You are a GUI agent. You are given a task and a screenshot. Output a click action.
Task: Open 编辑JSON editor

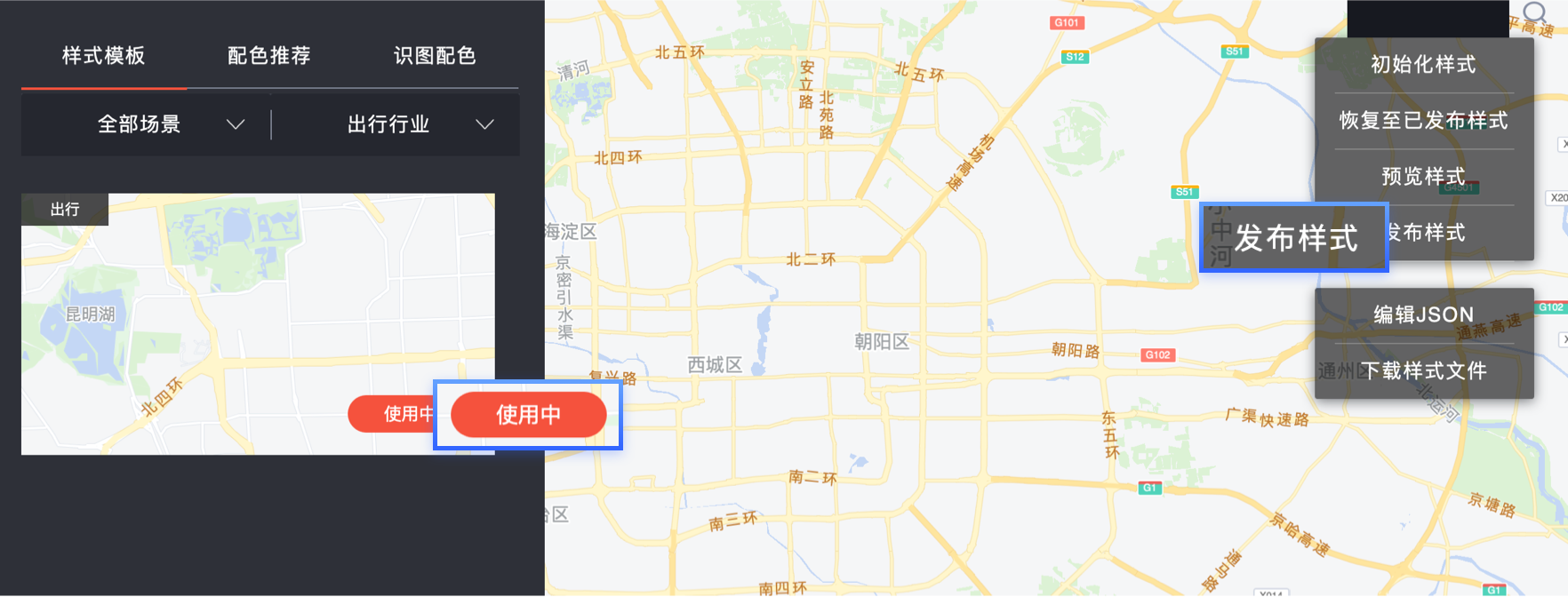[1423, 314]
